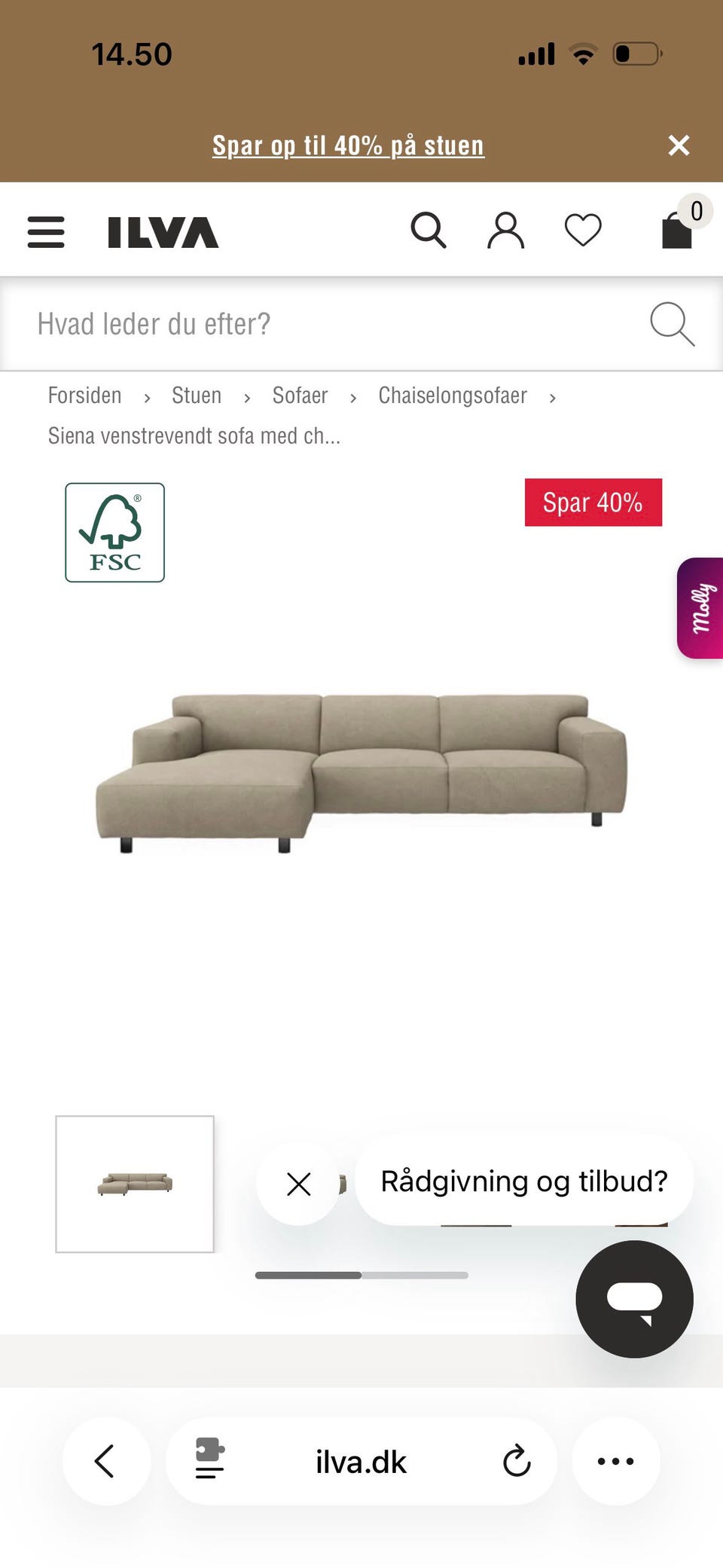Go back in the browser
Image resolution: width=723 pixels, height=1568 pixels.
point(105,1461)
